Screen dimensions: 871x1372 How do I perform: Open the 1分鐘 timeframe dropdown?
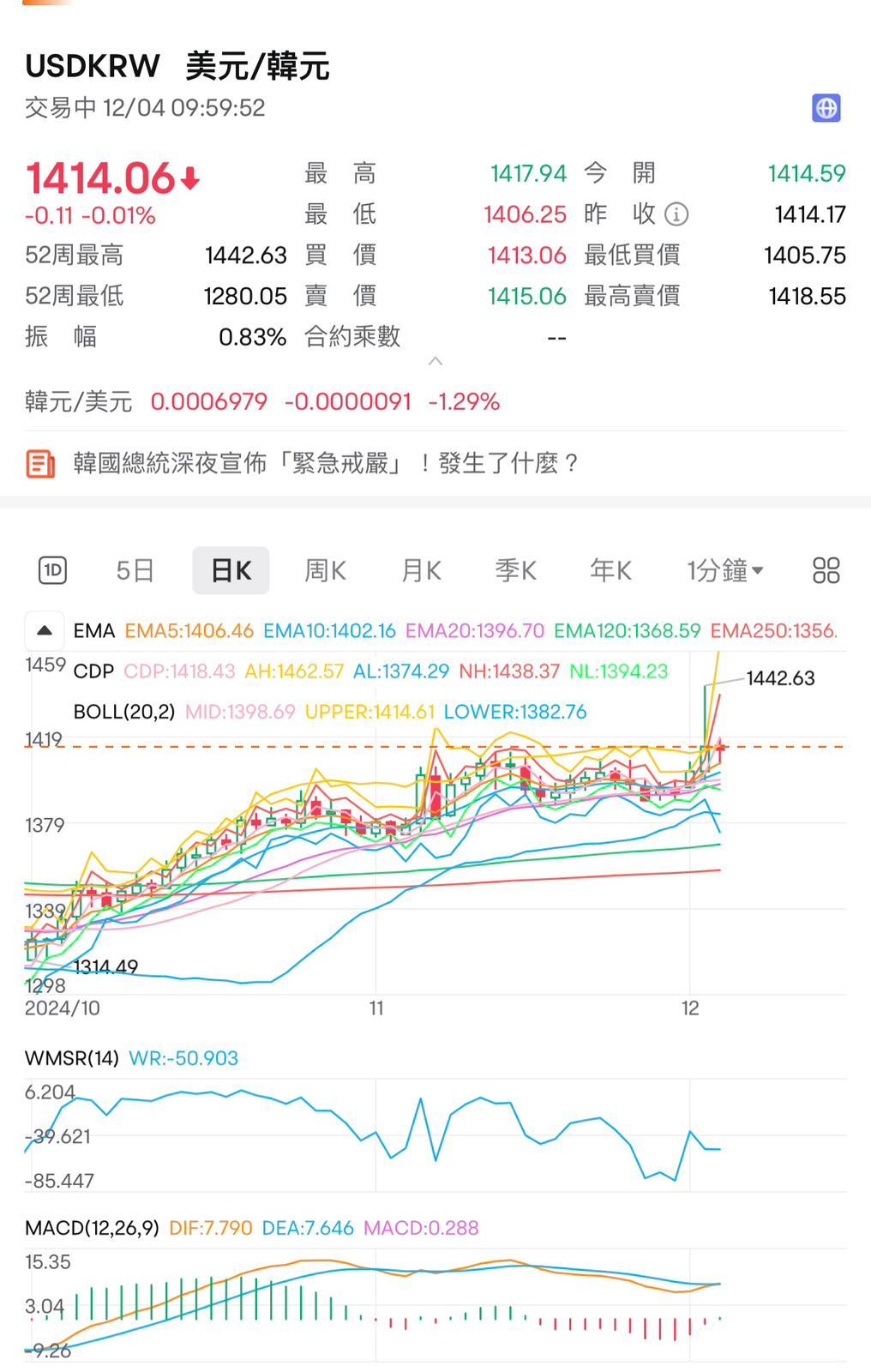[724, 569]
